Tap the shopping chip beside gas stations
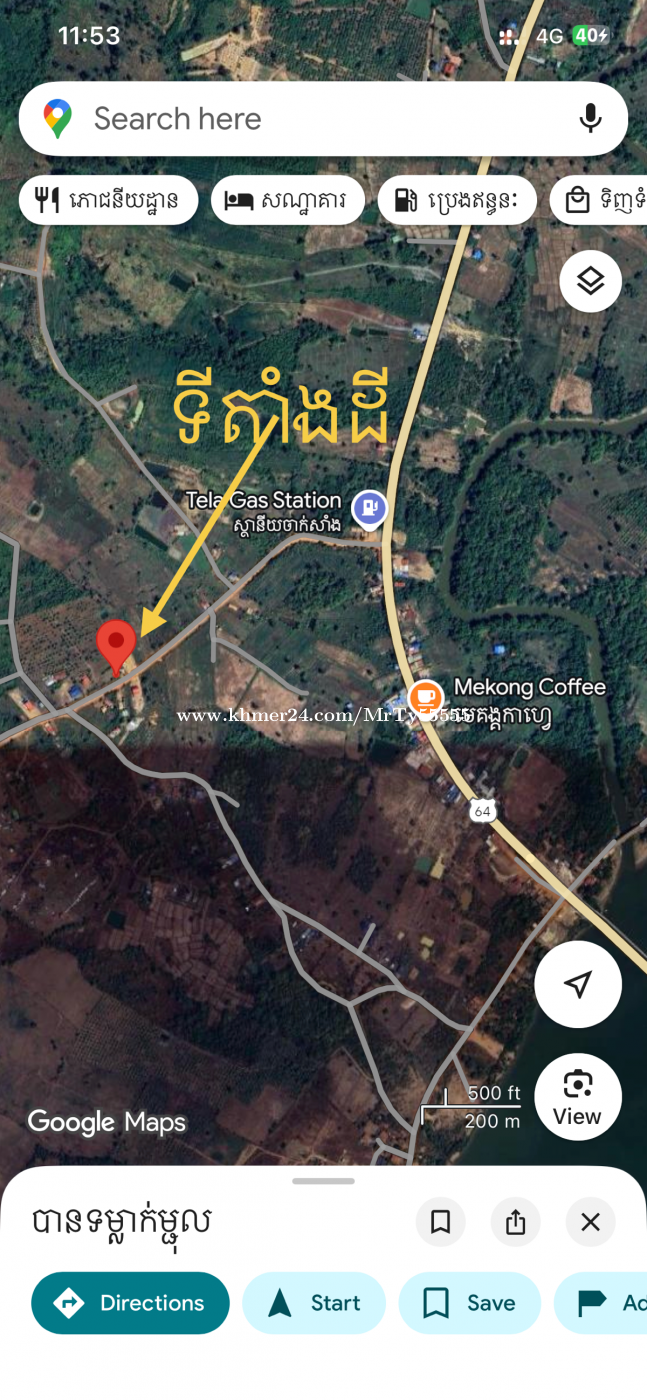The width and height of the screenshot is (647, 1400). click(600, 200)
